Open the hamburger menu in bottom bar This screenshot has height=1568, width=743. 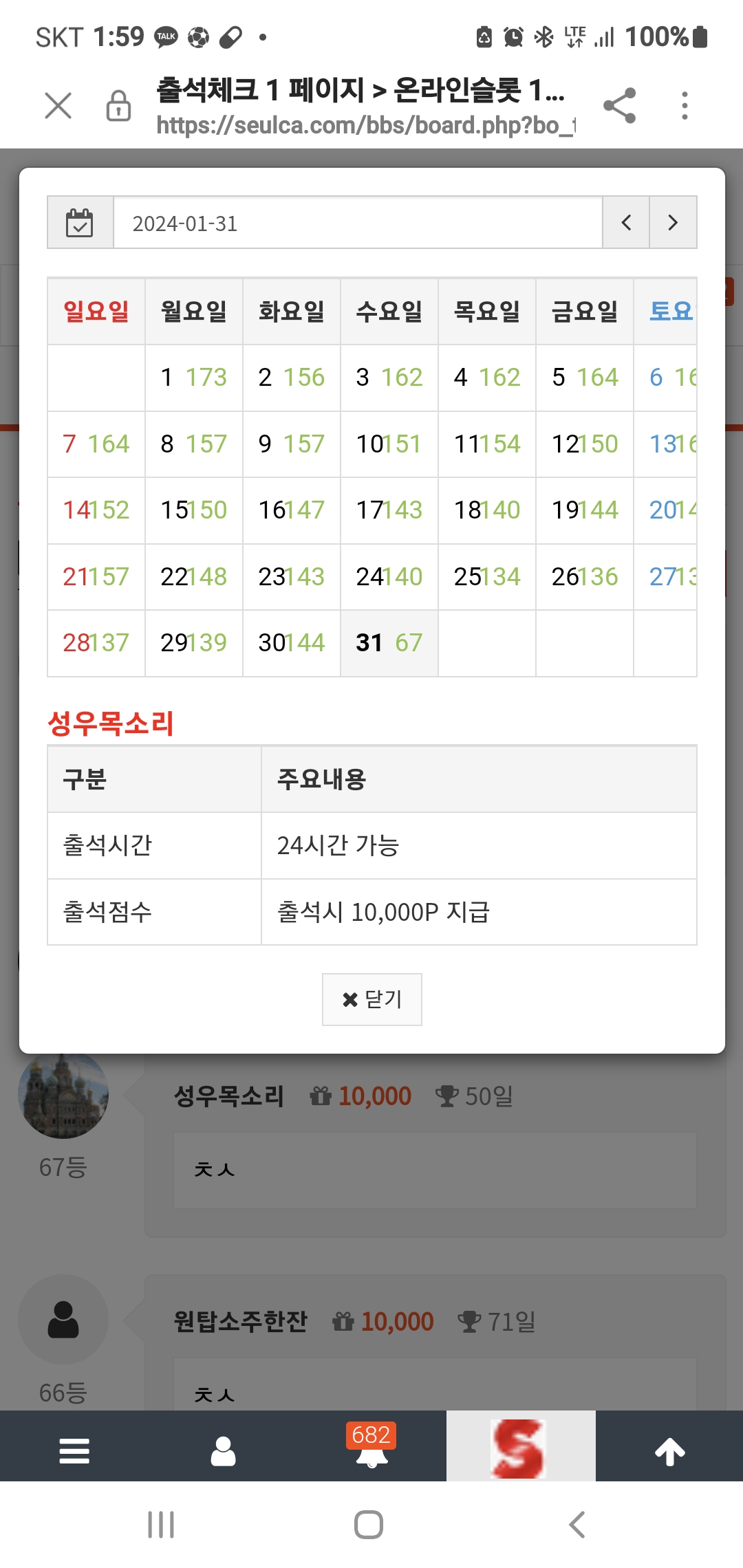pyautogui.click(x=74, y=1451)
